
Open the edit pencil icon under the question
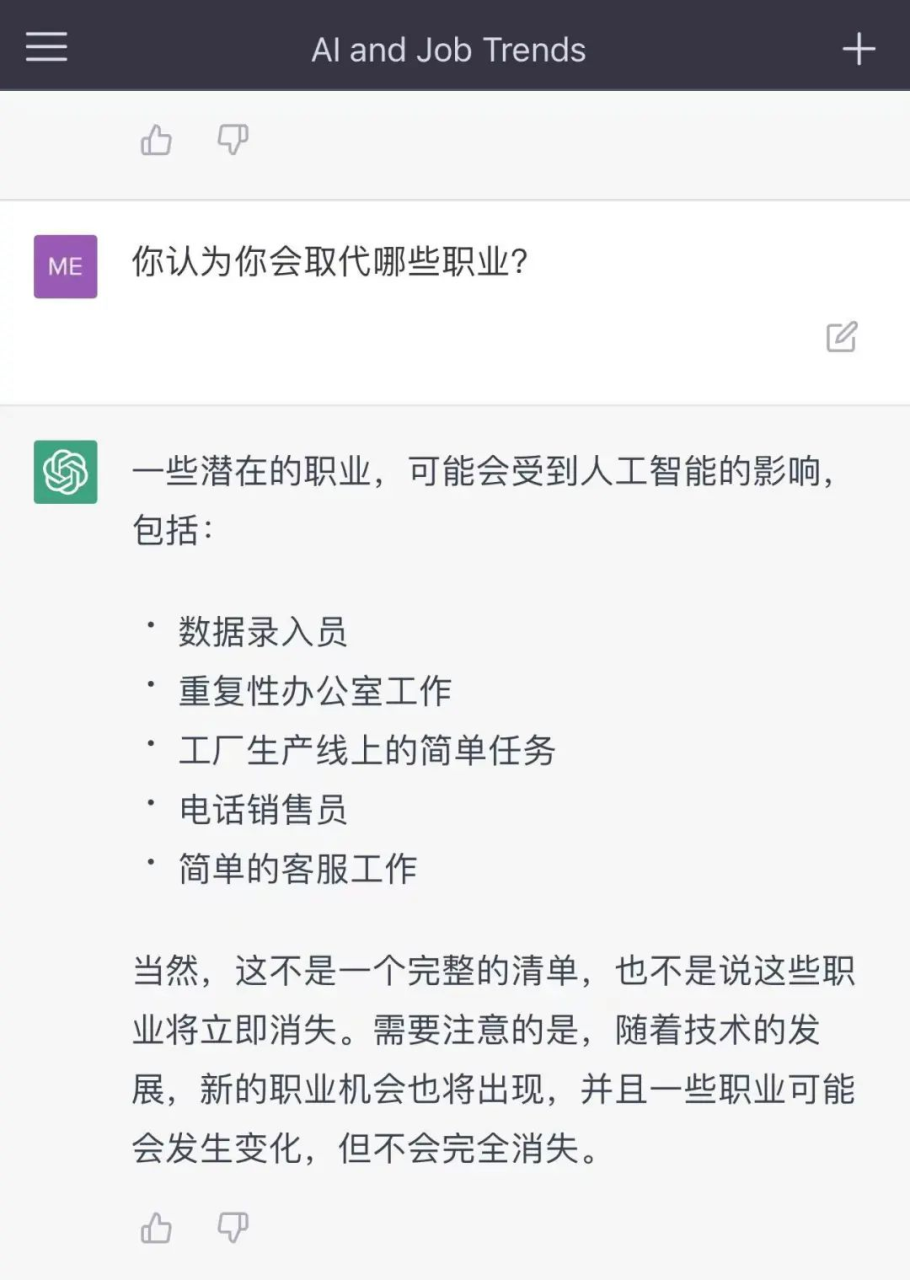coord(841,338)
